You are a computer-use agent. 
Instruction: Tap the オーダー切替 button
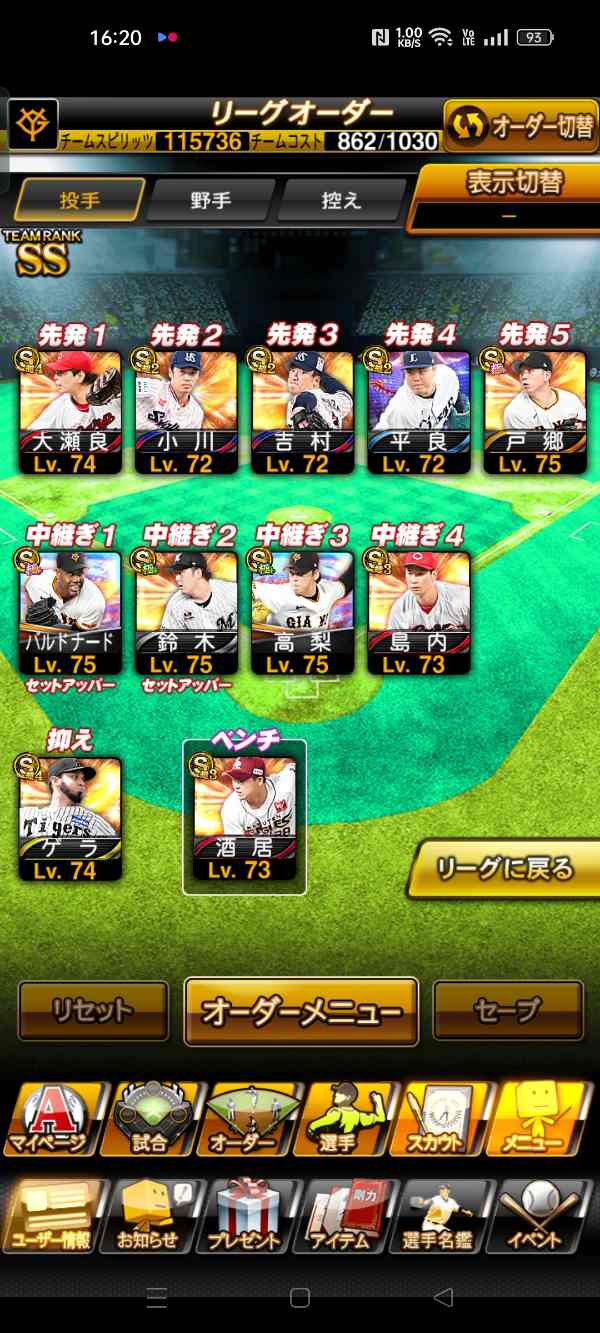522,126
